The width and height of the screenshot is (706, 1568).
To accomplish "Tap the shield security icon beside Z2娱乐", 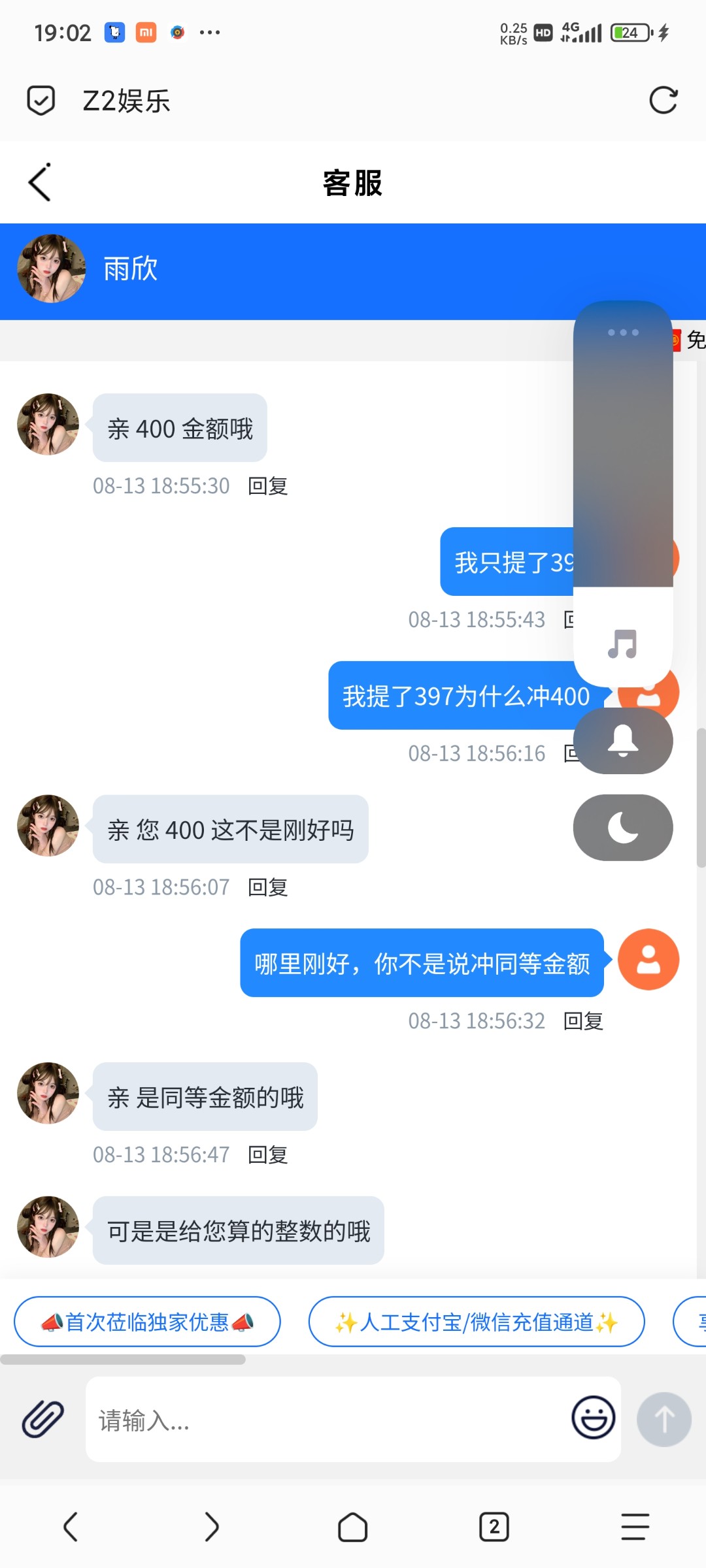I will click(41, 101).
